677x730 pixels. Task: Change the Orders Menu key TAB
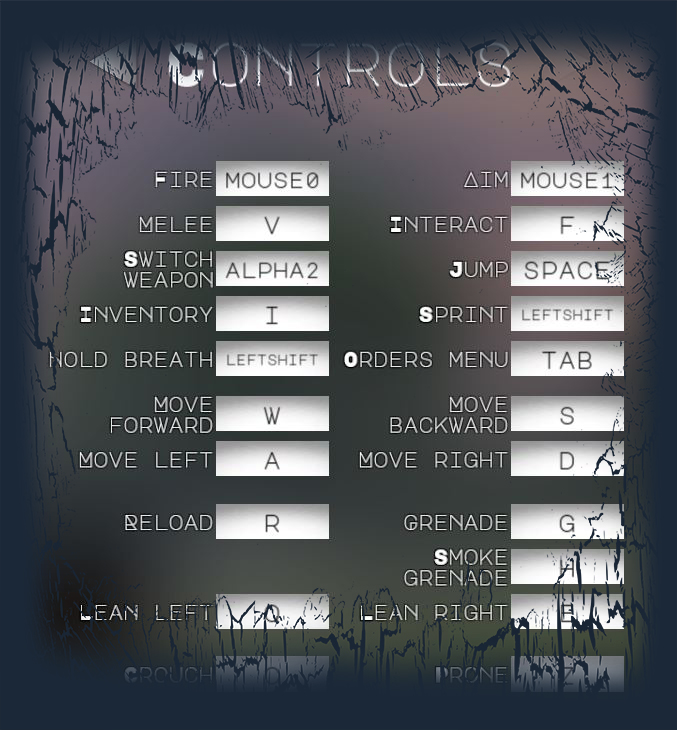click(567, 360)
